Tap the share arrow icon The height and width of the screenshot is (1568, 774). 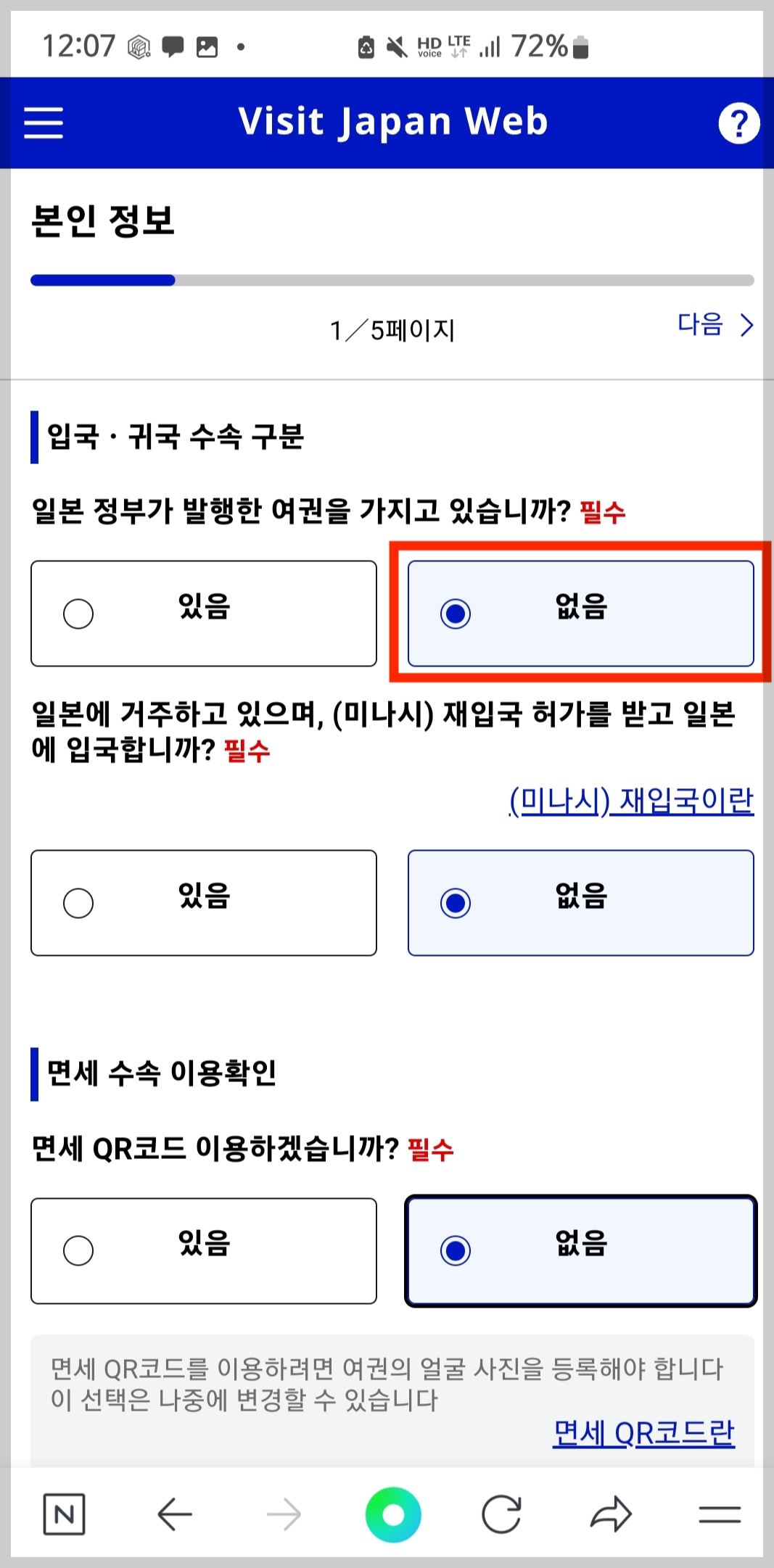610,1514
